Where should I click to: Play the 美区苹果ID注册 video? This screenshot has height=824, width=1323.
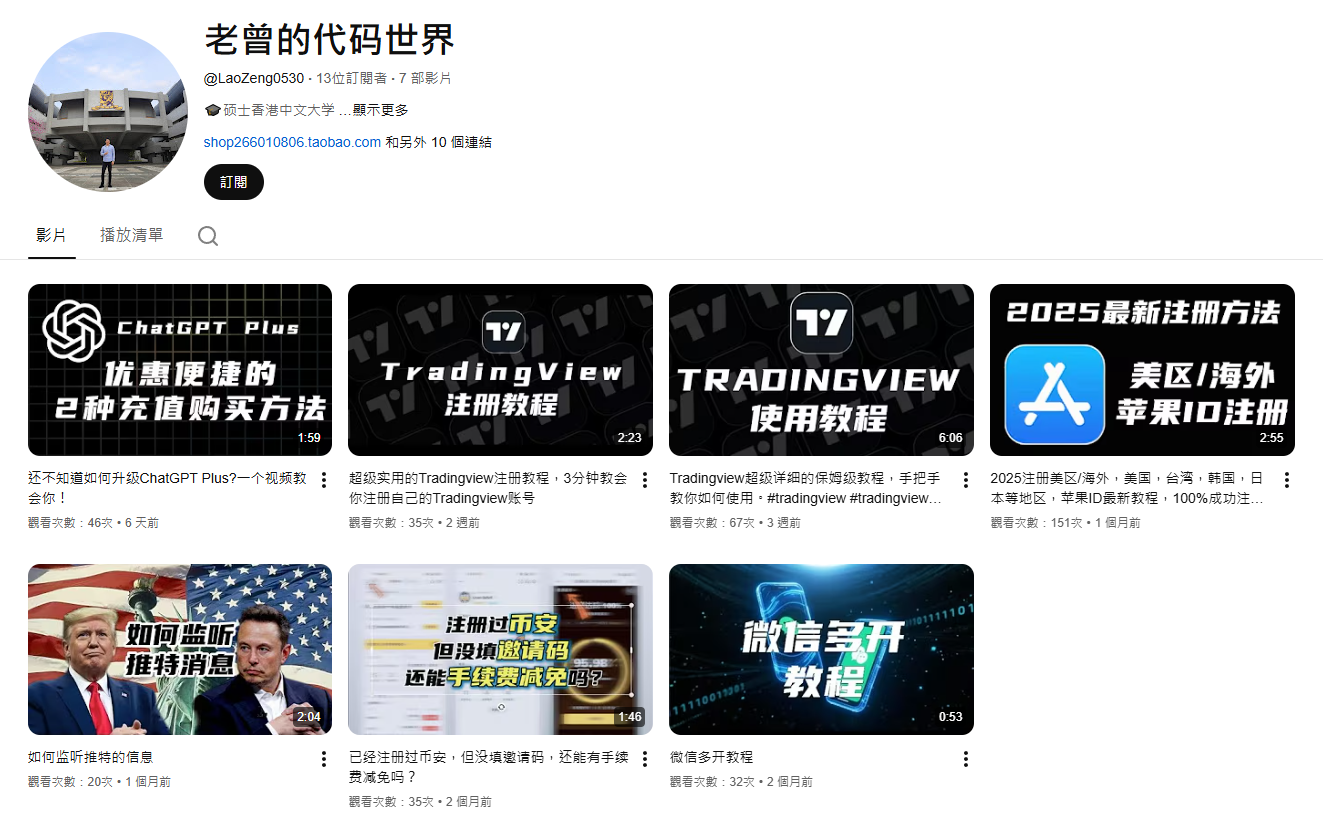1142,370
